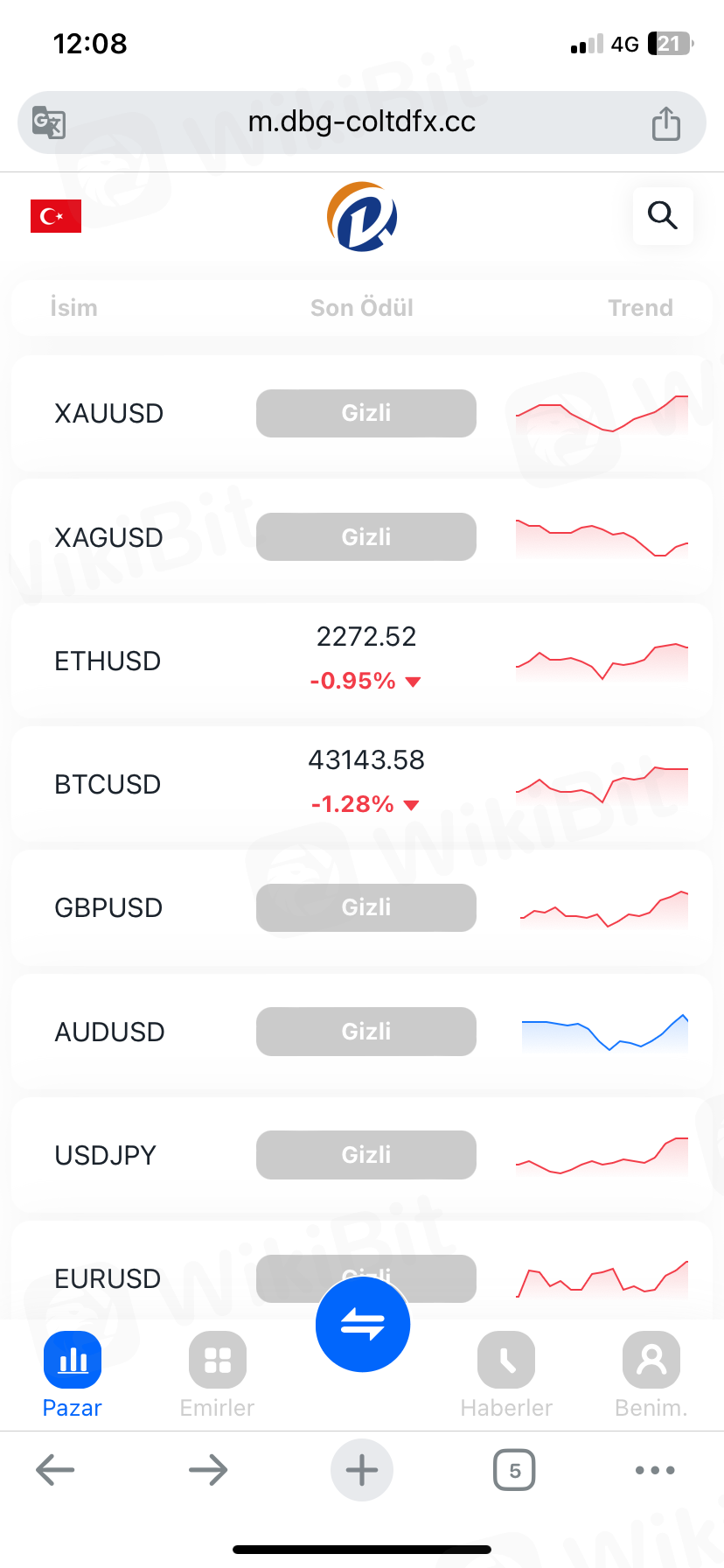The height and width of the screenshot is (1568, 724).
Task: Open the XAUUSD market row
Action: [109, 413]
